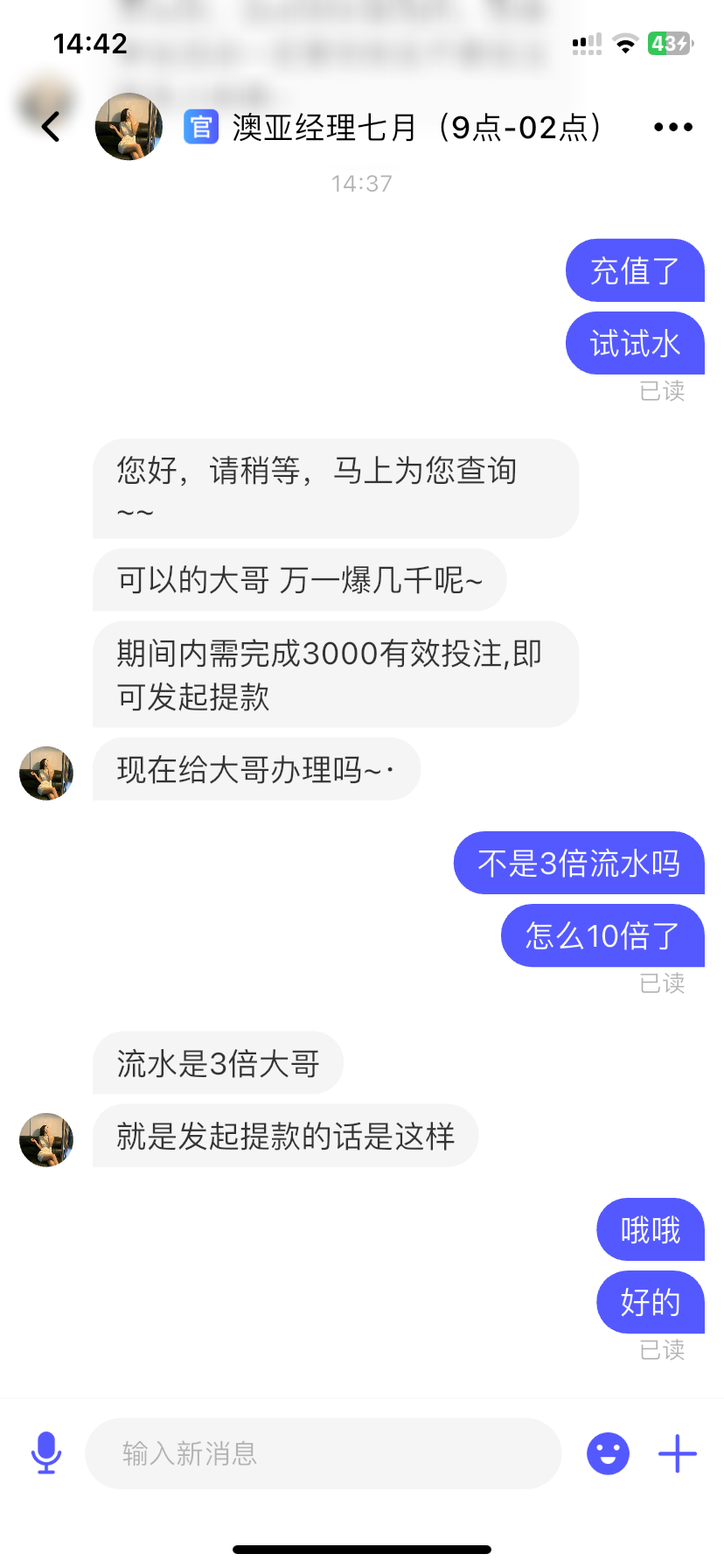
Task: Open the plus attachments menu
Action: pos(677,1453)
